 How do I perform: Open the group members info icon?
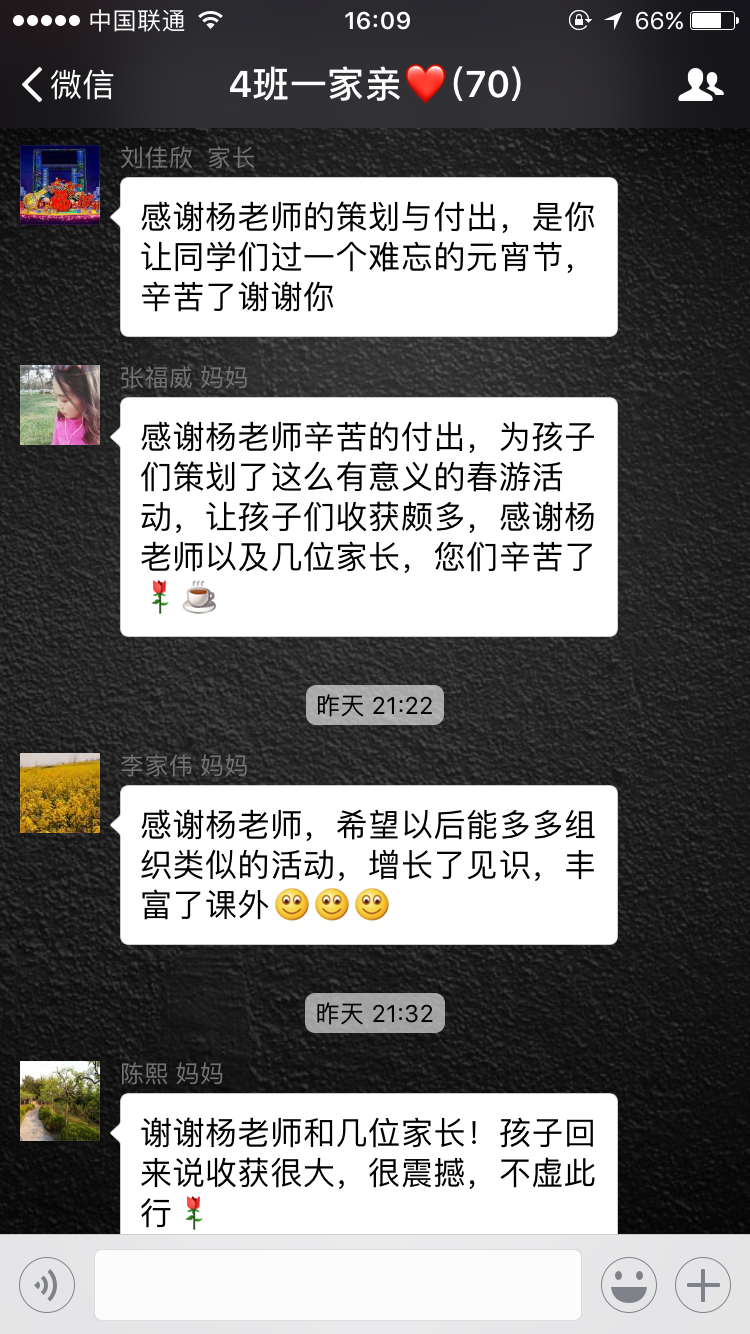click(x=700, y=85)
